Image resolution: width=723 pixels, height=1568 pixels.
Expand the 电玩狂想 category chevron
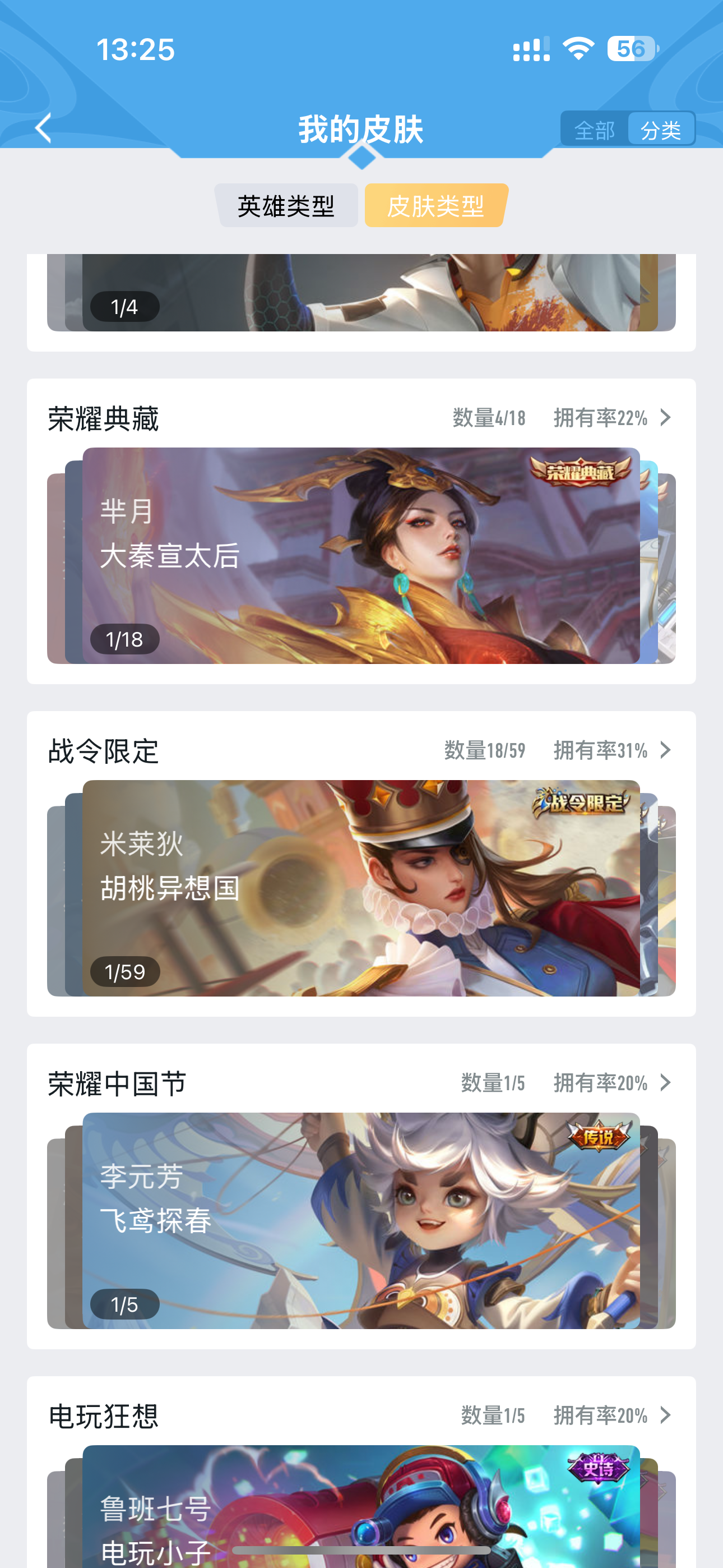point(665,1415)
